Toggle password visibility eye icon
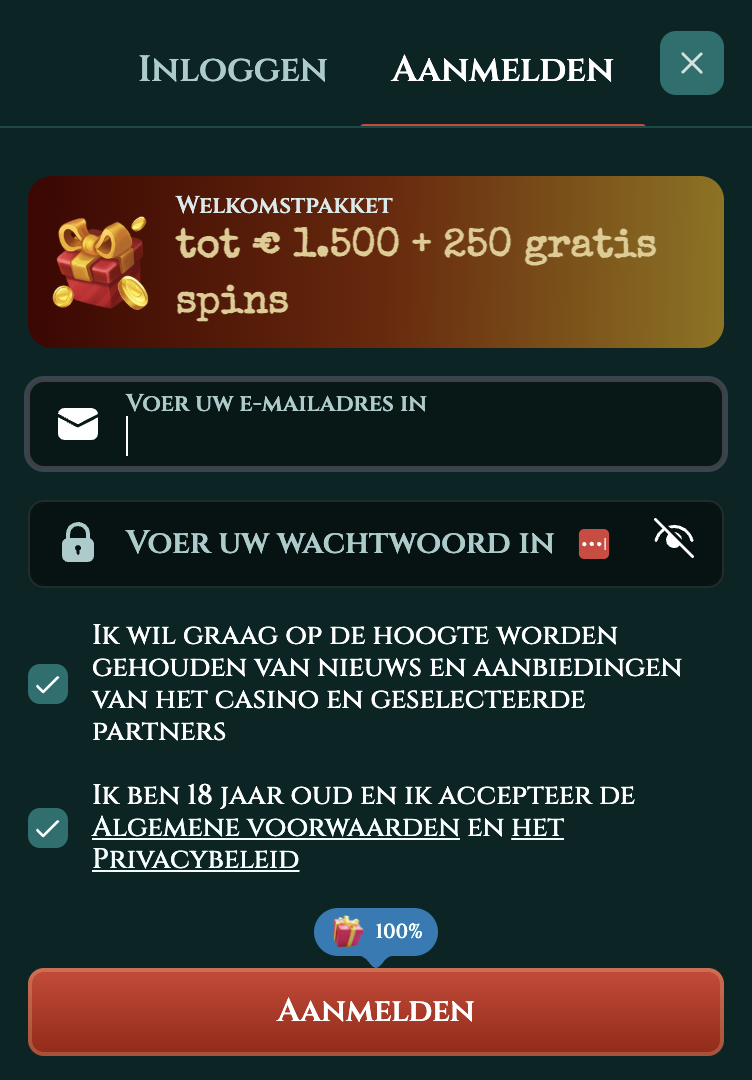This screenshot has height=1080, width=752. [674, 539]
